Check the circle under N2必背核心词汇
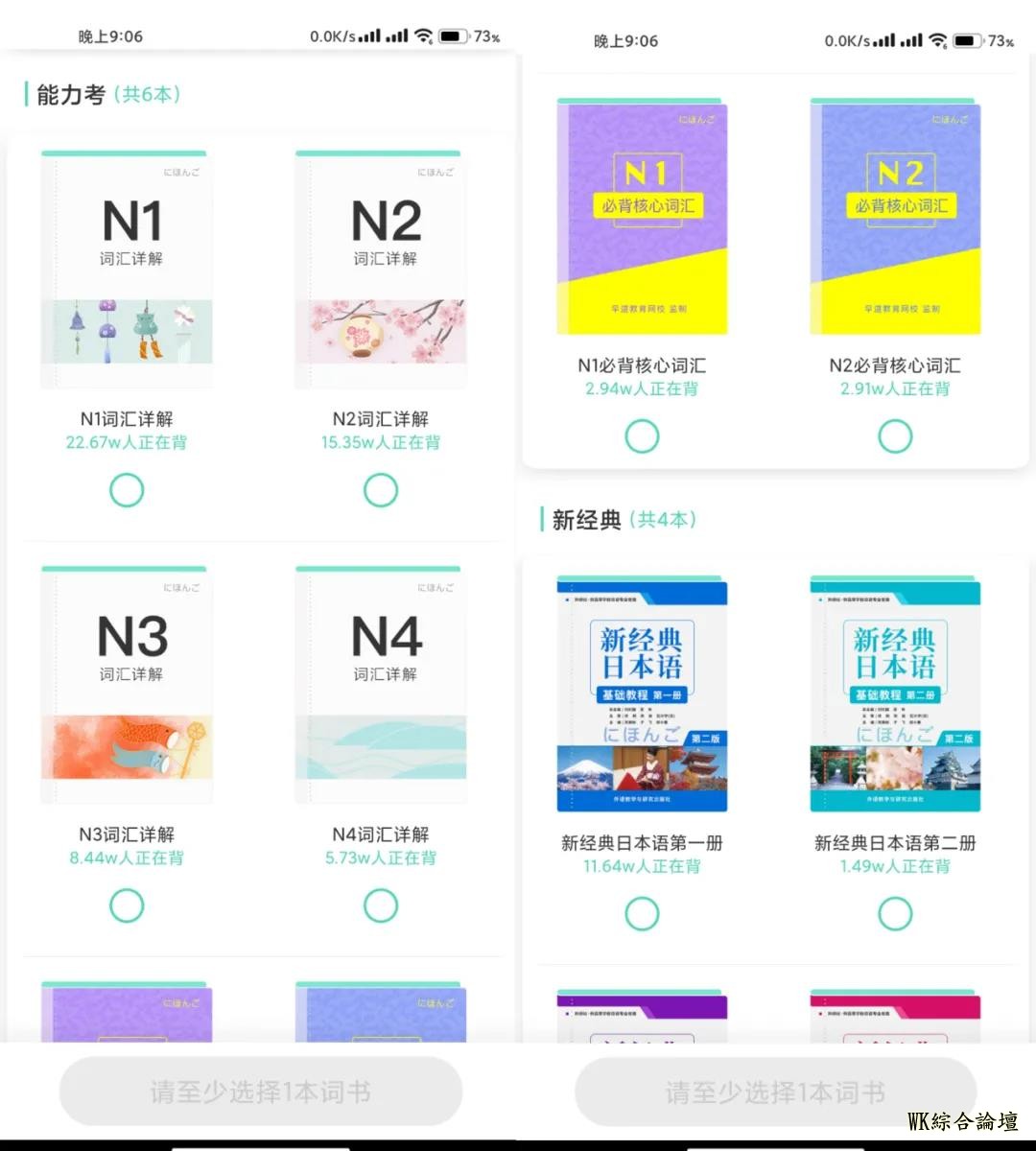1036x1151 pixels. [895, 436]
